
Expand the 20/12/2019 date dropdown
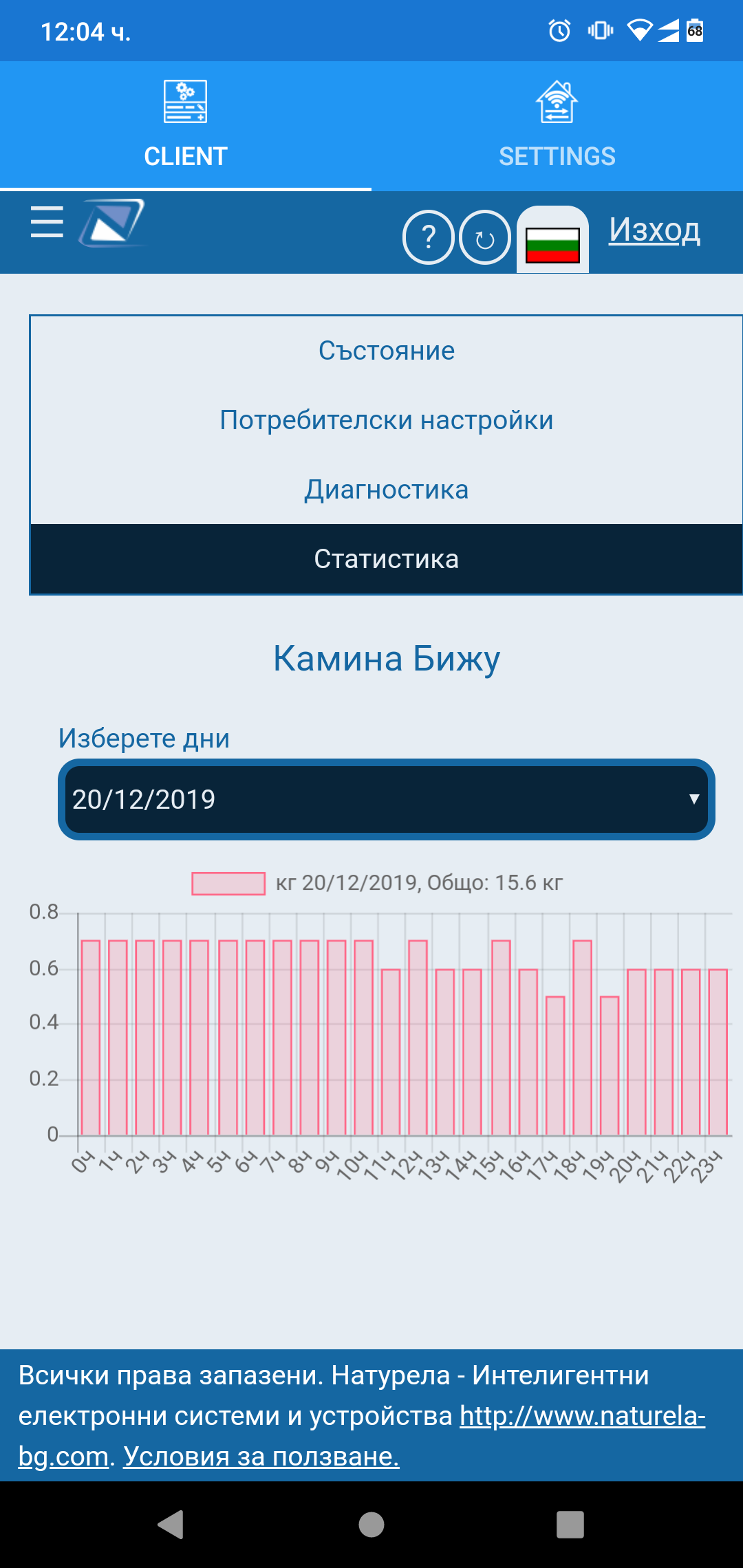386,799
